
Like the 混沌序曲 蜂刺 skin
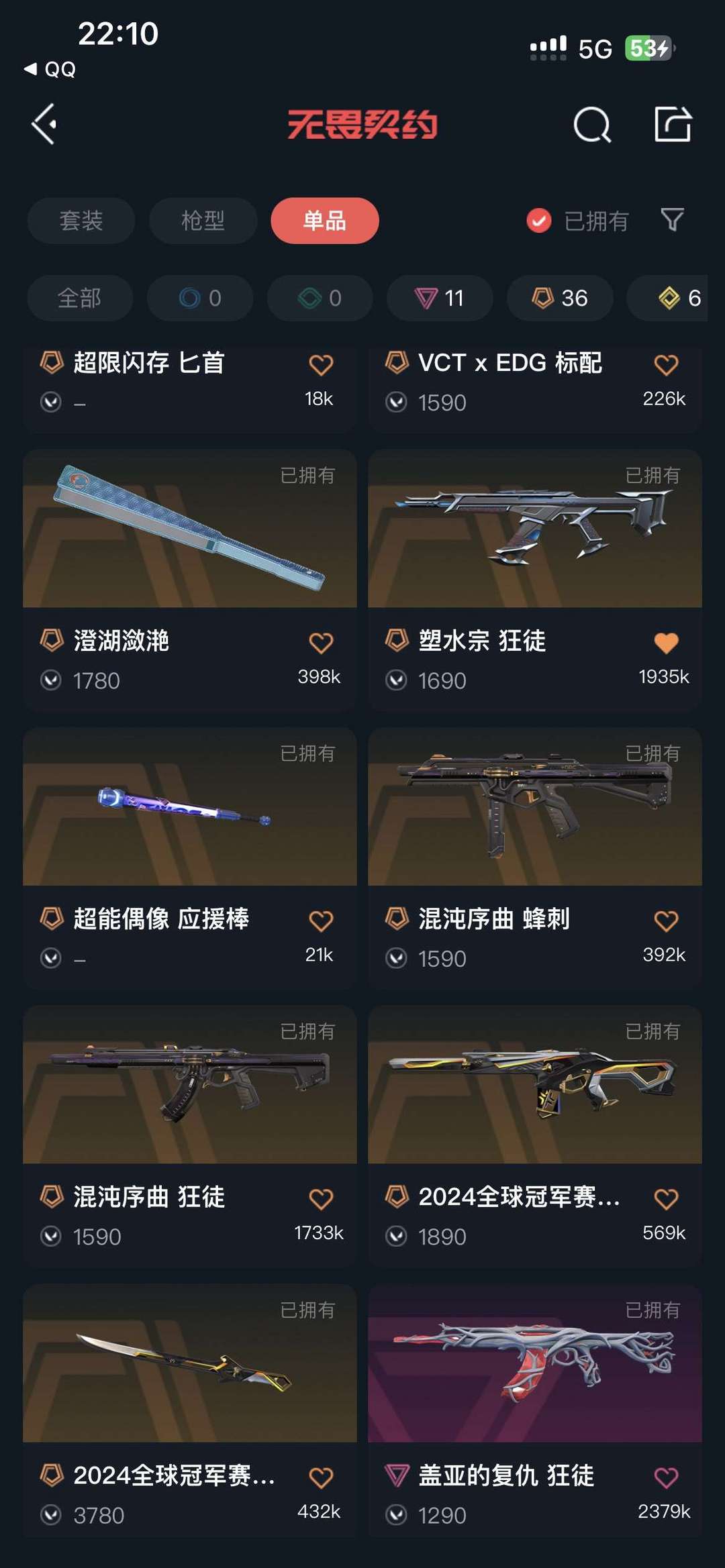666,921
